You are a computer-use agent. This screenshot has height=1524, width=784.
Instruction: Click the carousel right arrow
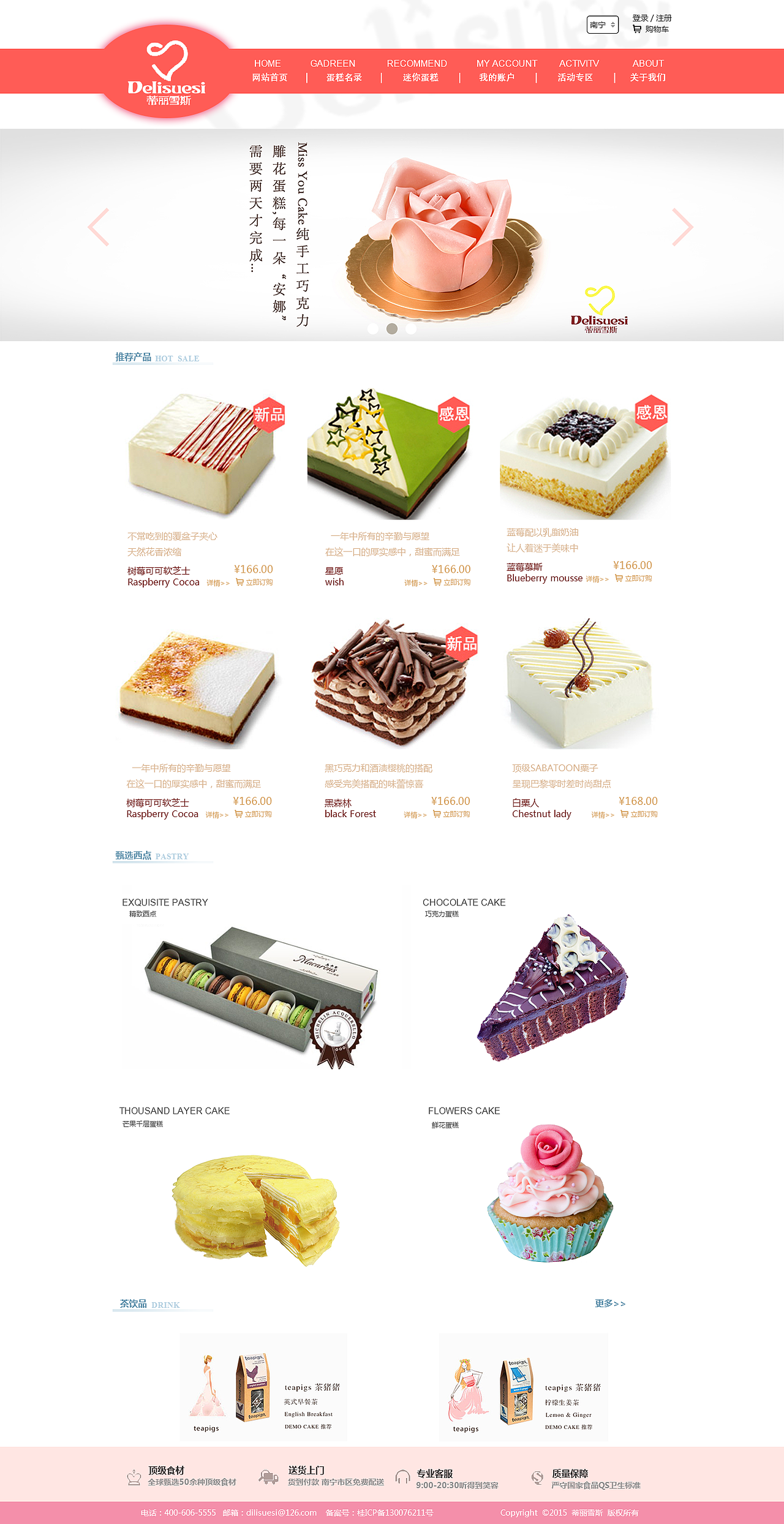point(682,227)
